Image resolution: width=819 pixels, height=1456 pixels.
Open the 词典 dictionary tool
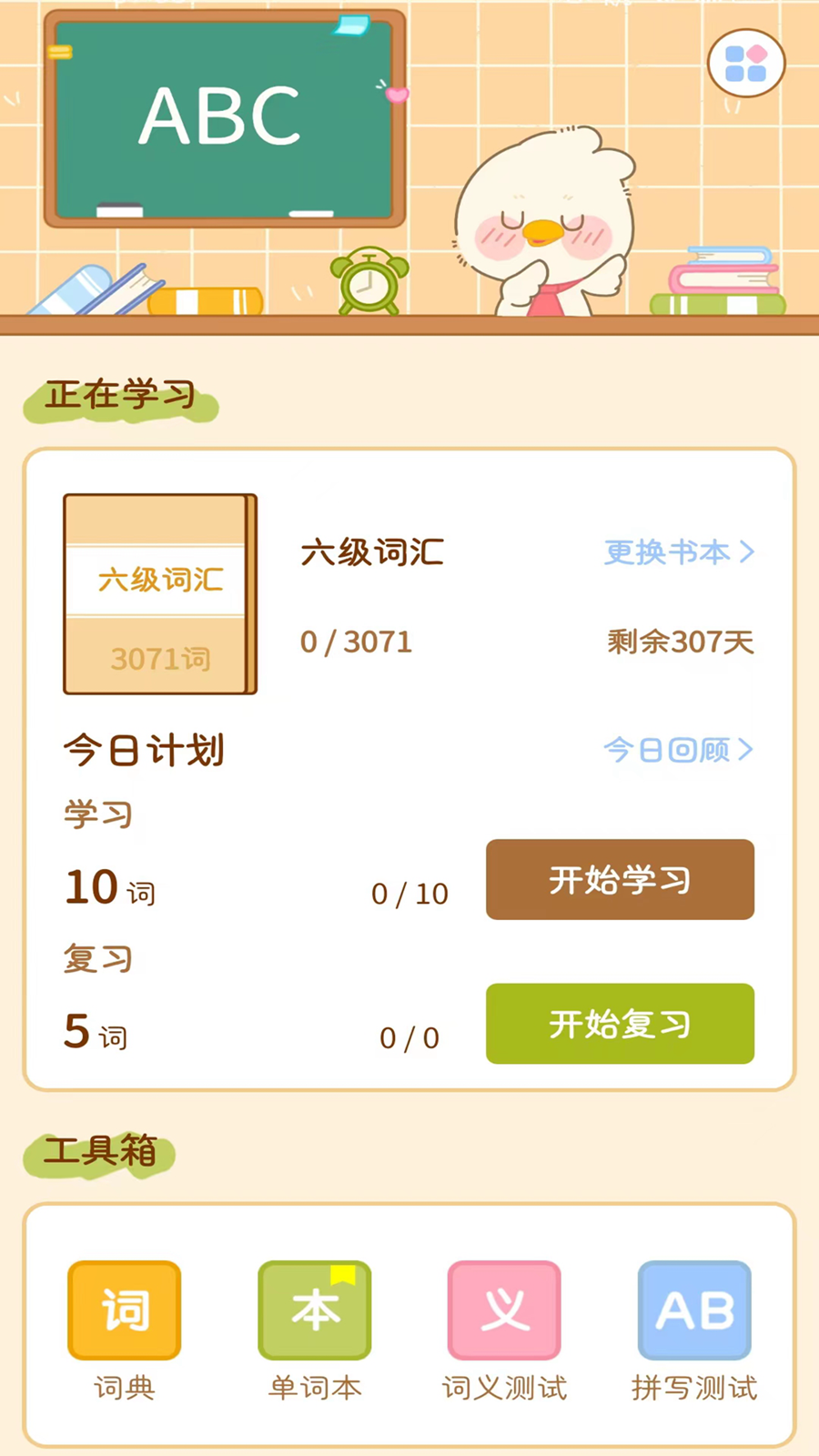125,1310
